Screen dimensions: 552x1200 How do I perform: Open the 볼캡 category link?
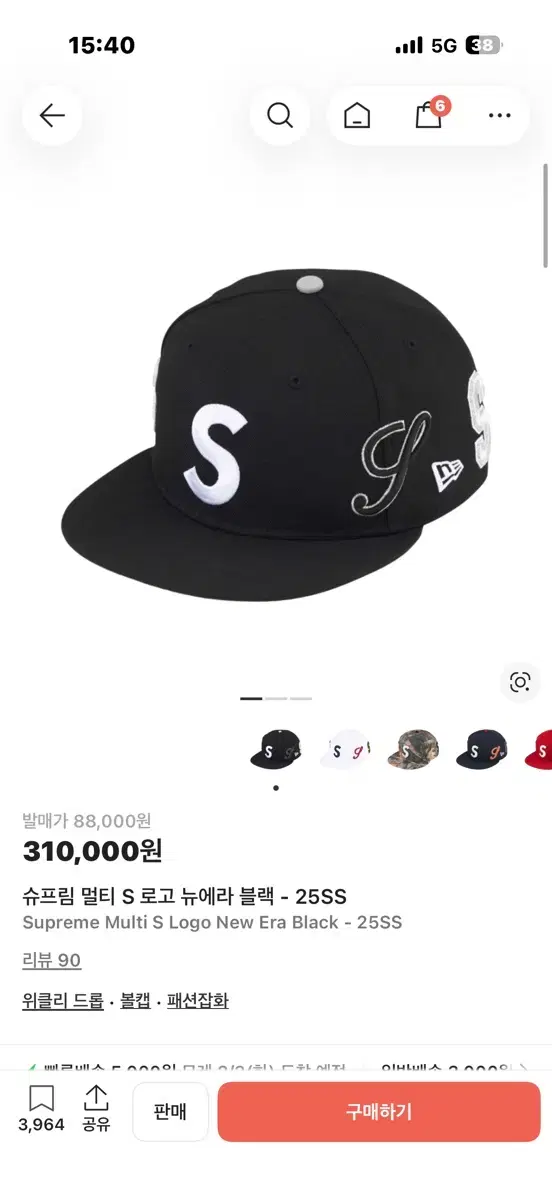[136, 1001]
